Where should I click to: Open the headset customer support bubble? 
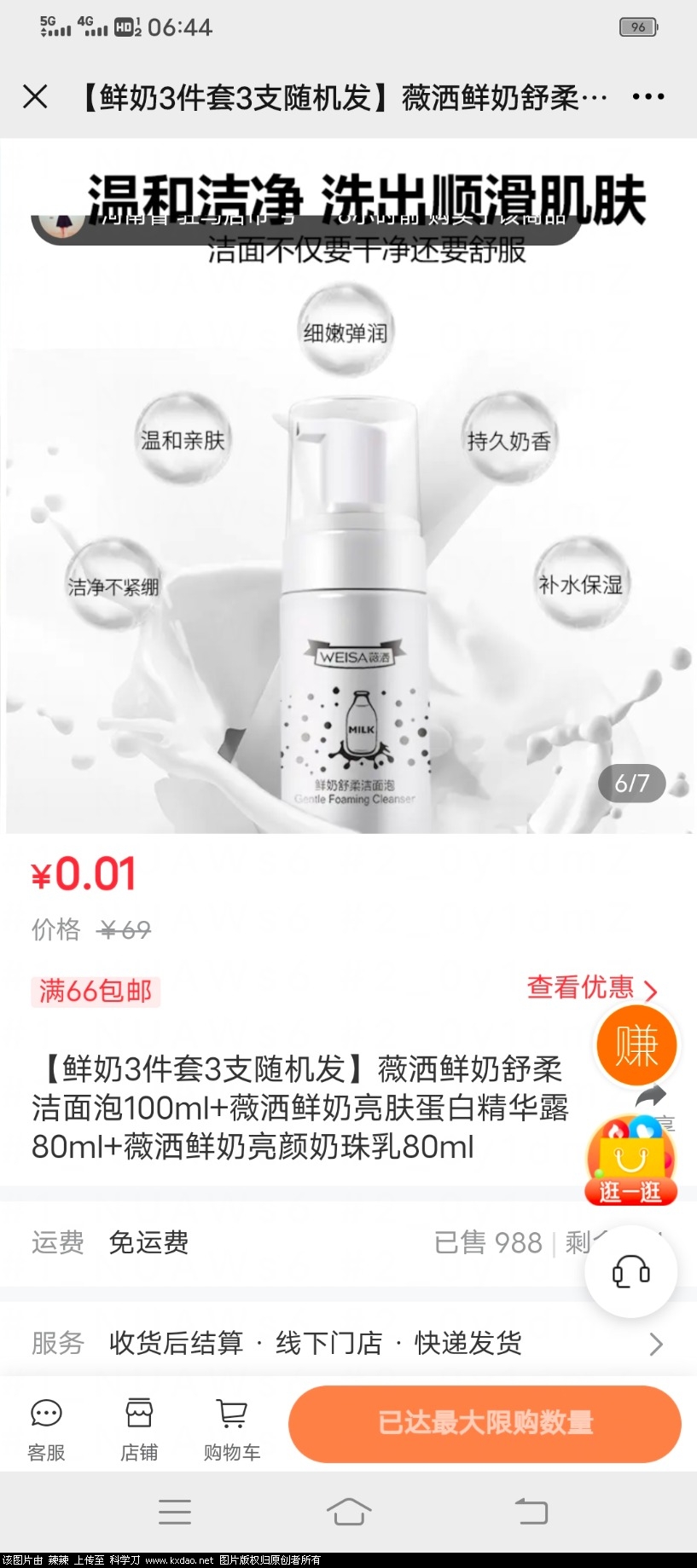[630, 1273]
